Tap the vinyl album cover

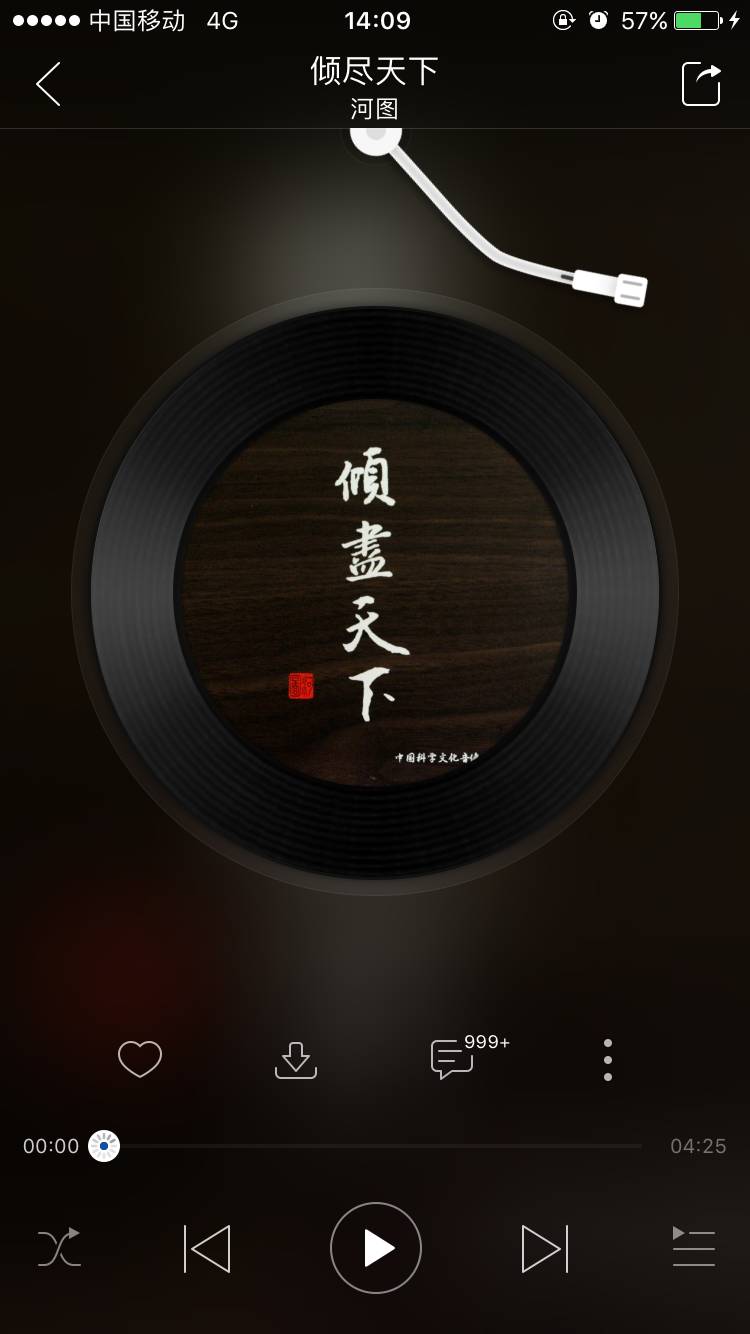[x=375, y=592]
